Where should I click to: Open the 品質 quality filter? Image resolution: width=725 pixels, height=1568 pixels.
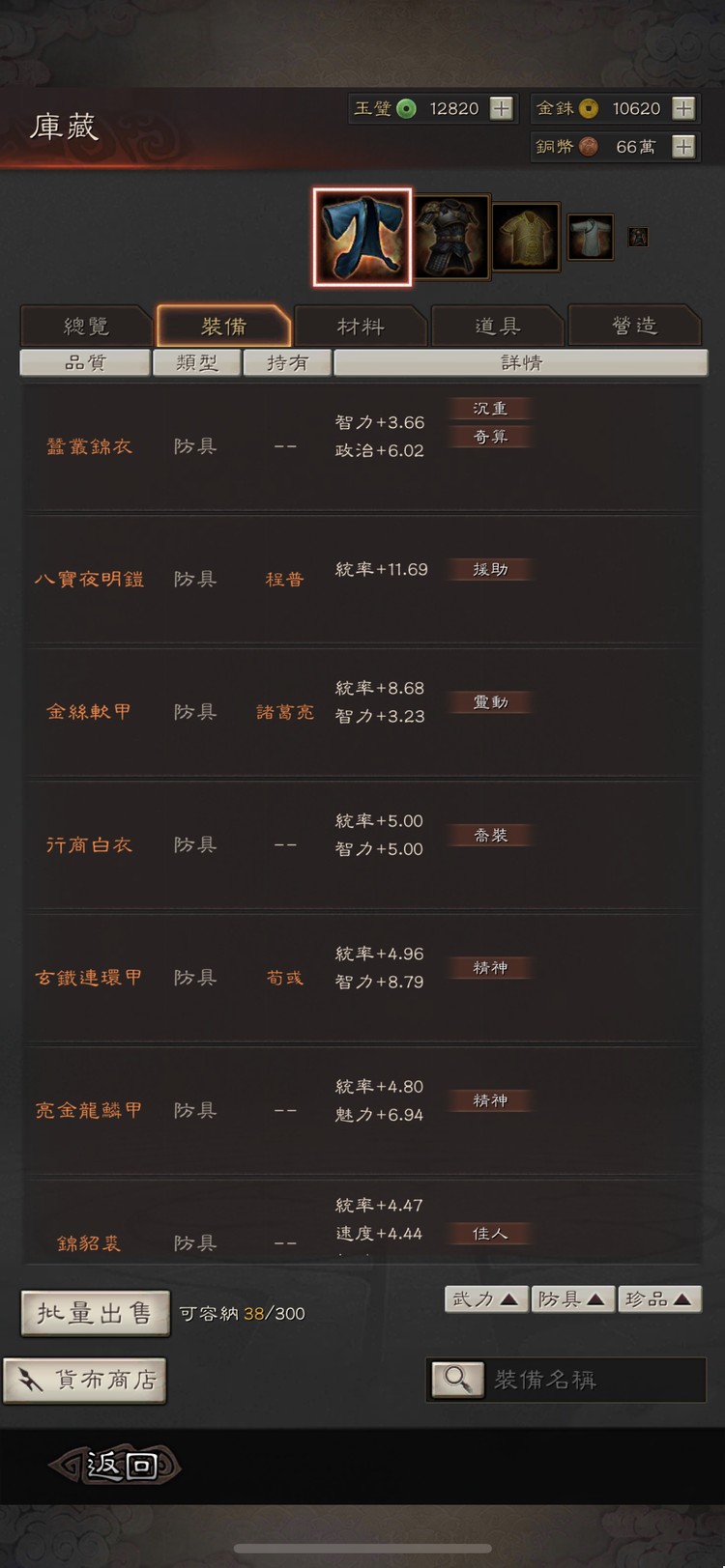pos(85,362)
